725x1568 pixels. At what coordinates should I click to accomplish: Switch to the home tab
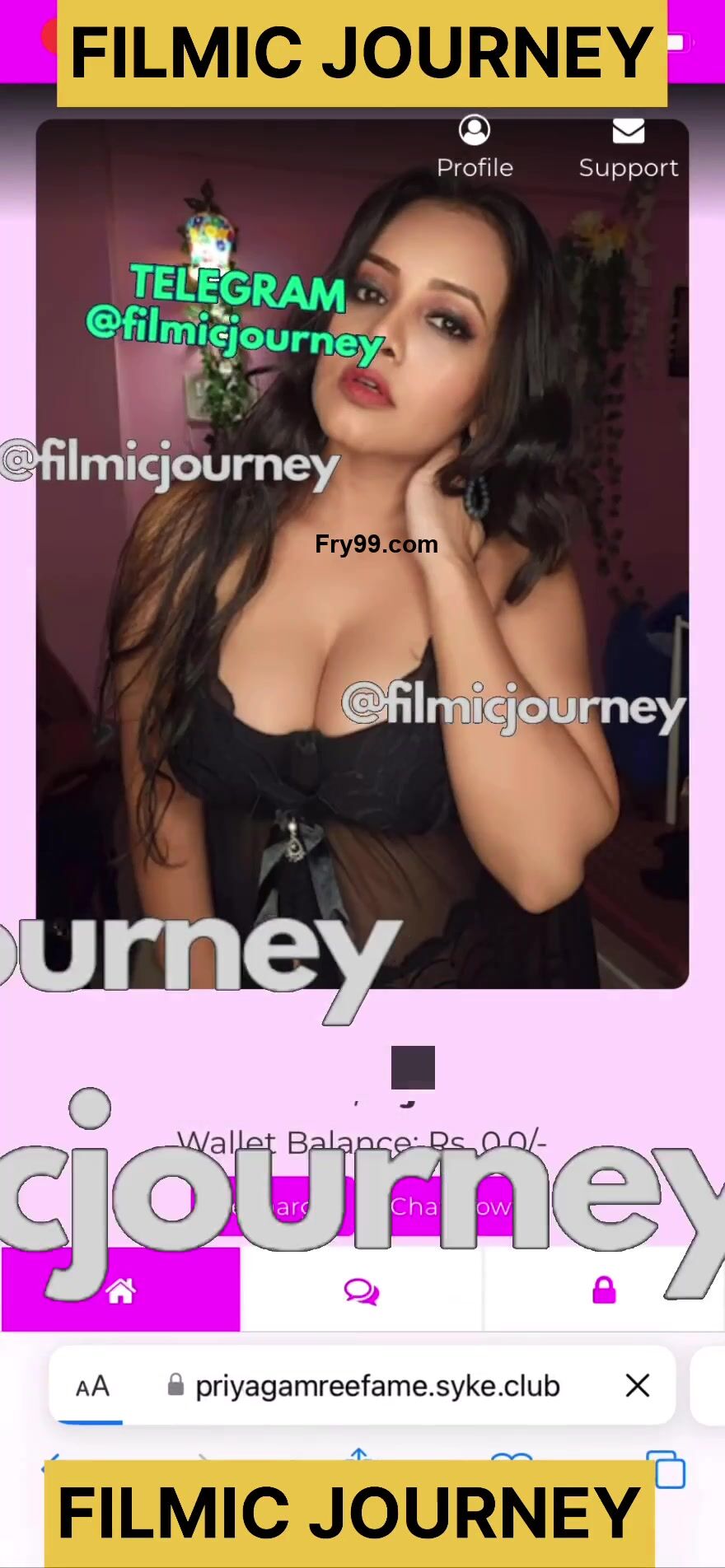(x=120, y=1290)
